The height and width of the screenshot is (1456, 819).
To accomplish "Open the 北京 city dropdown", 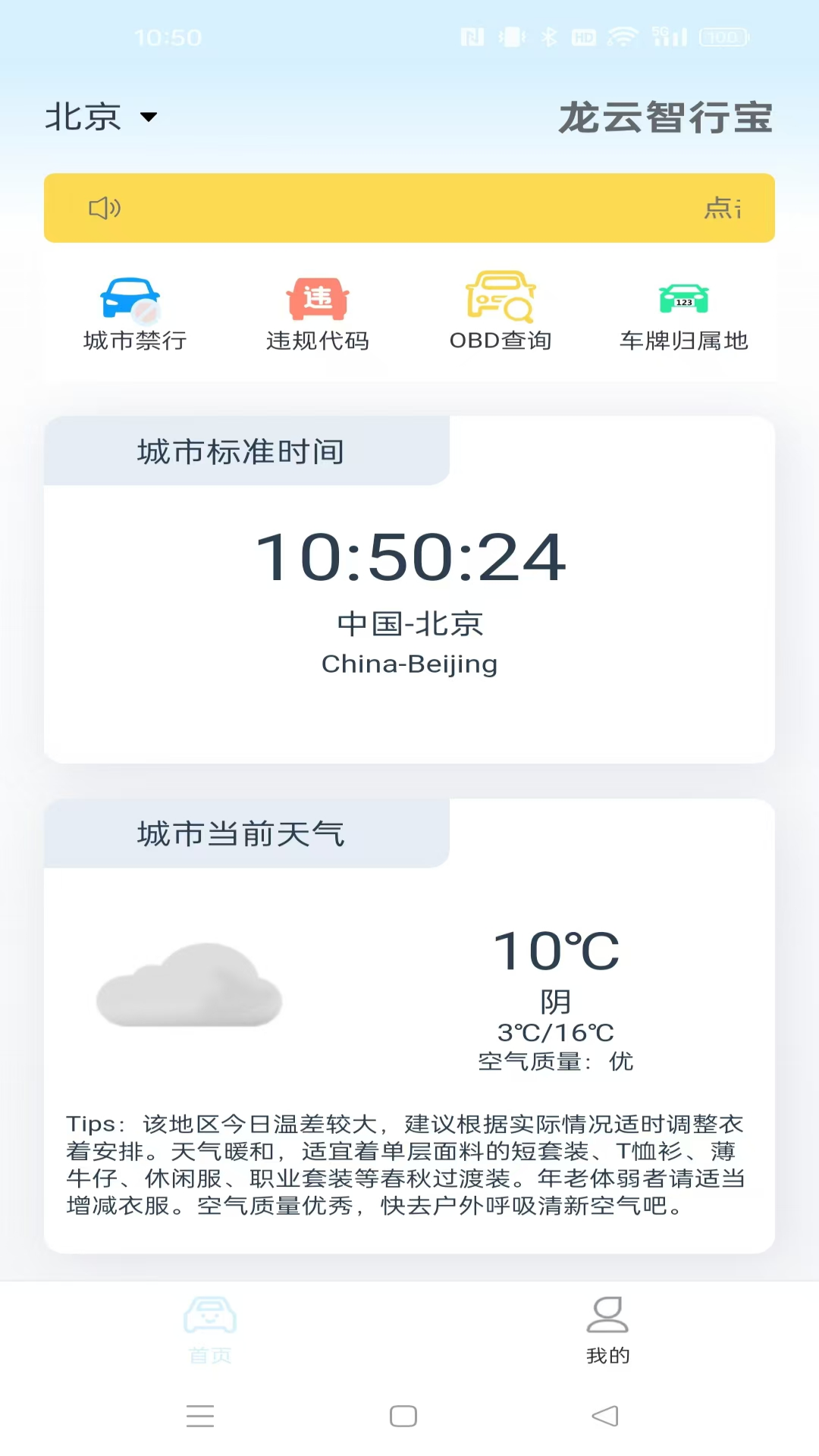I will (x=101, y=117).
